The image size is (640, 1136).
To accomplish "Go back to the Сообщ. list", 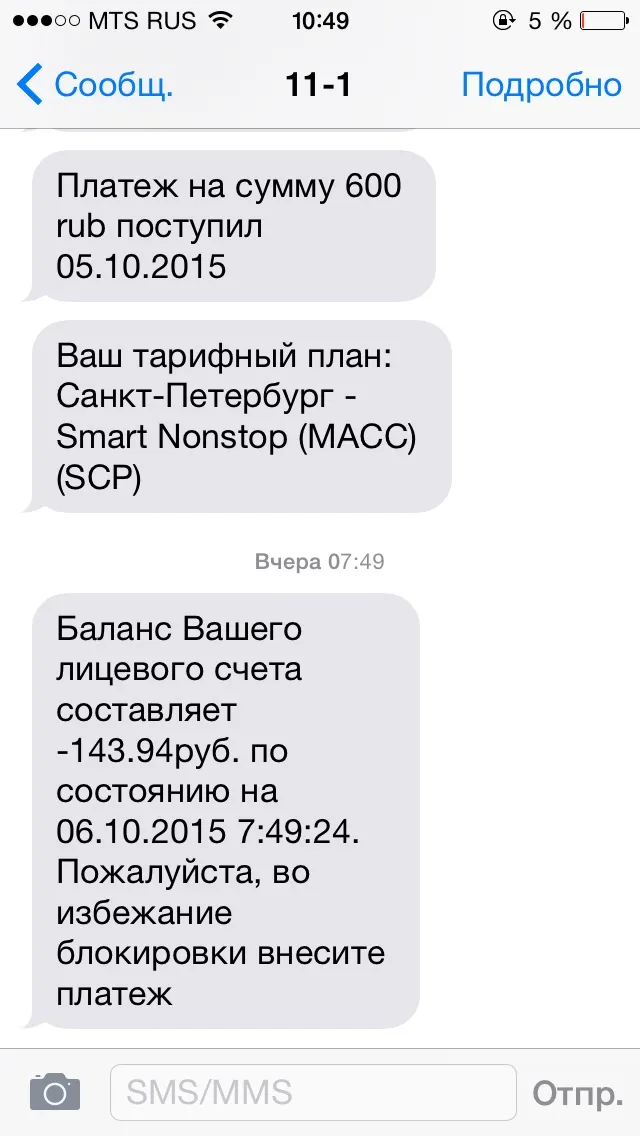I will click(x=95, y=85).
